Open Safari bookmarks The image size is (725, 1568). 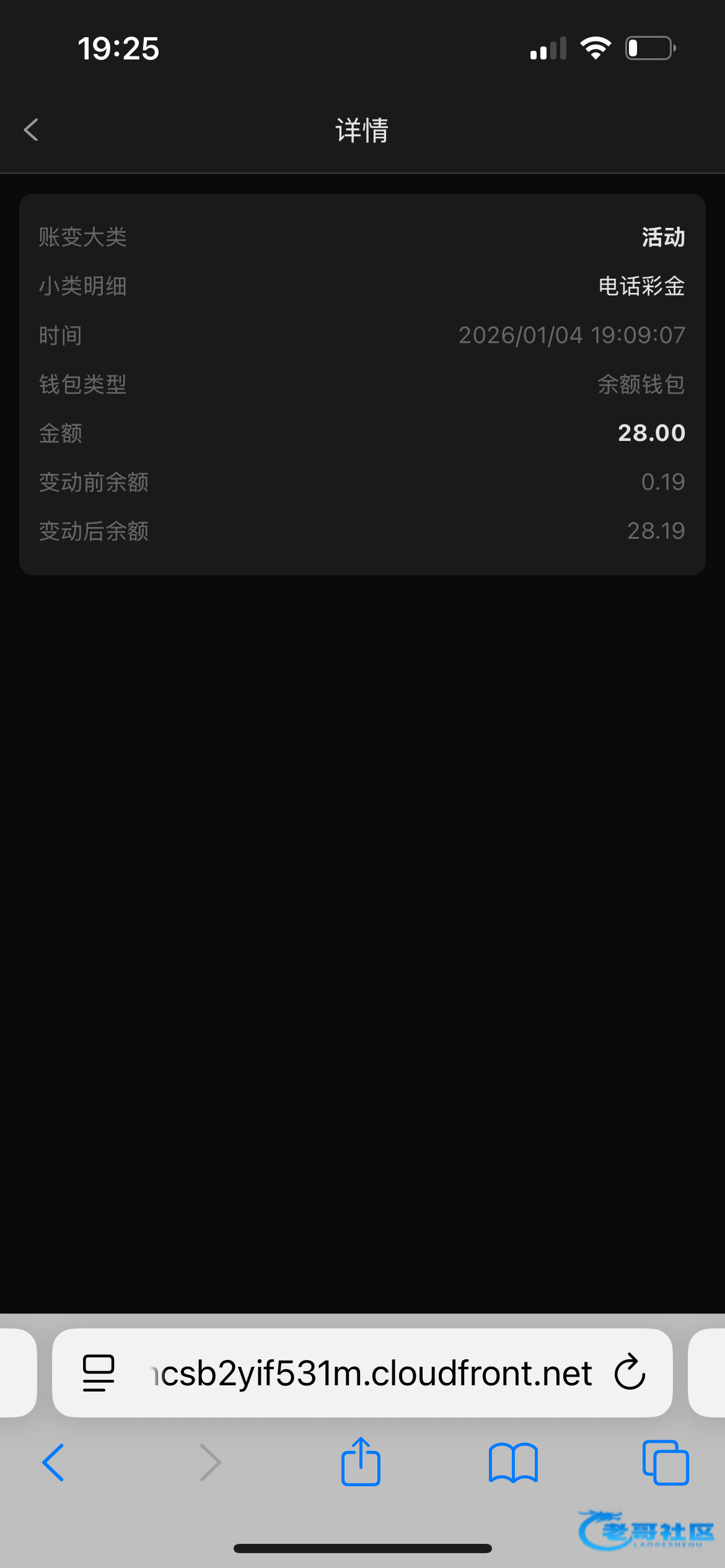(513, 1463)
